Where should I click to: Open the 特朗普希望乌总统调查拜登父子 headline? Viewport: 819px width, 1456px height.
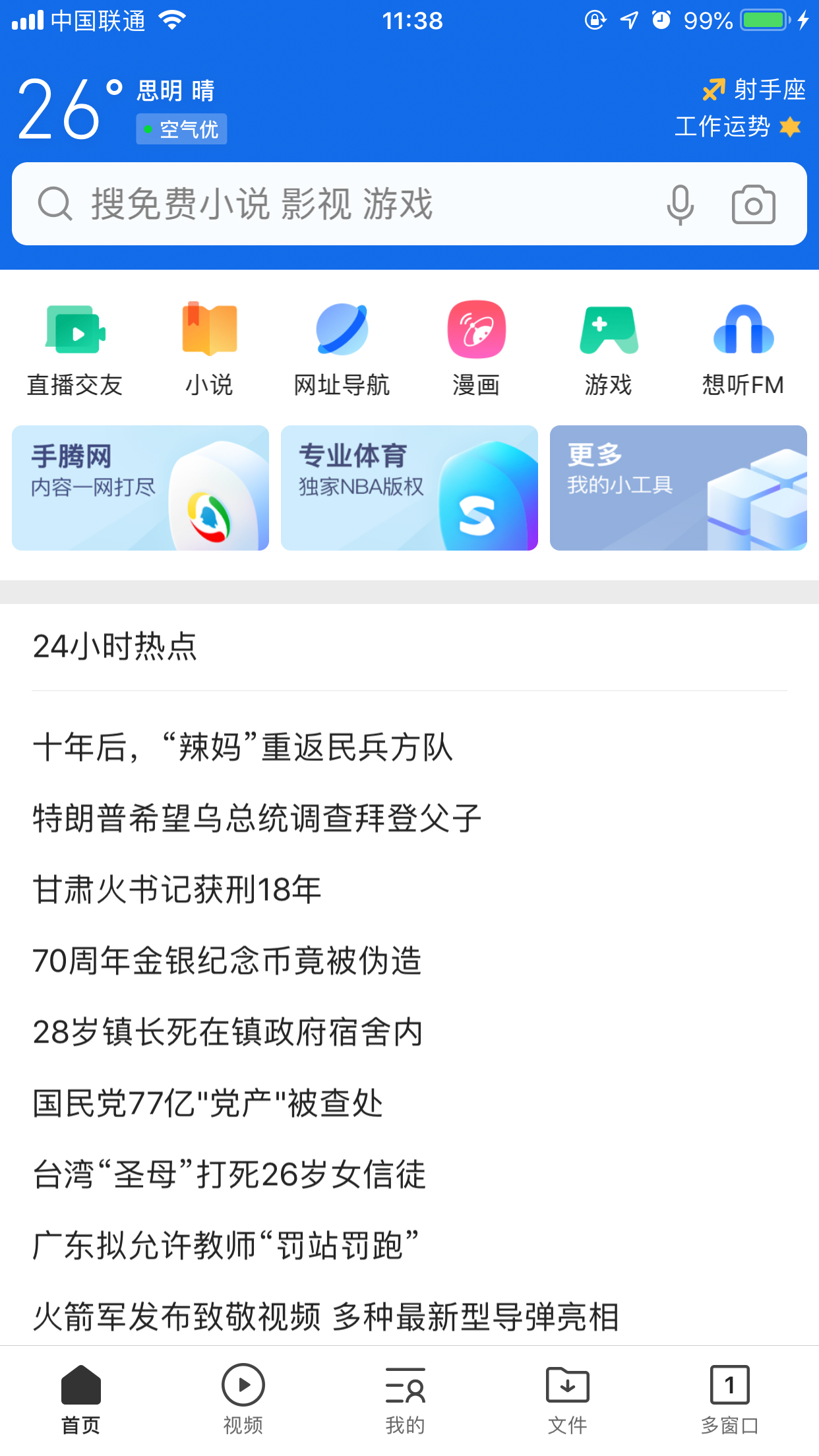pyautogui.click(x=257, y=817)
